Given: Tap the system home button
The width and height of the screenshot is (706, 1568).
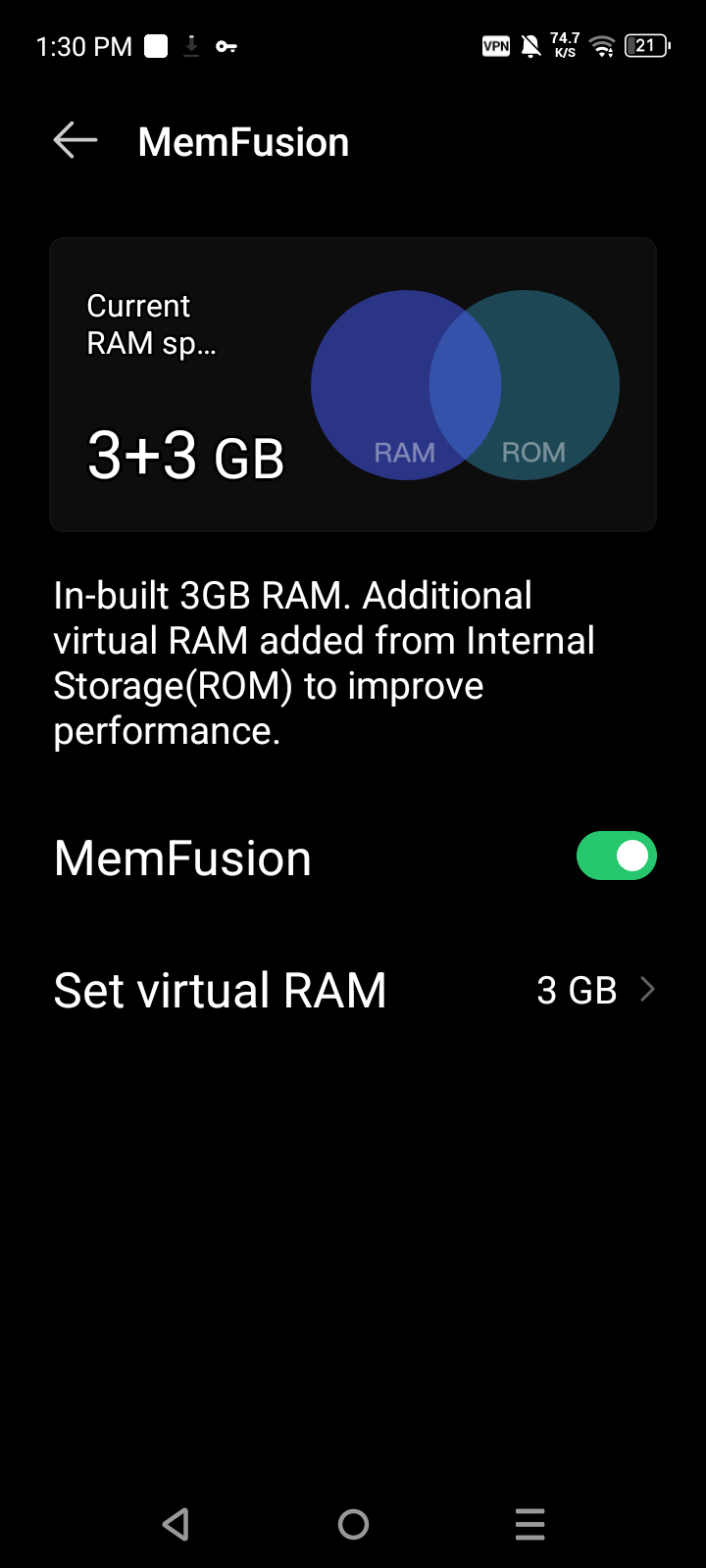Looking at the screenshot, I should 353,1524.
